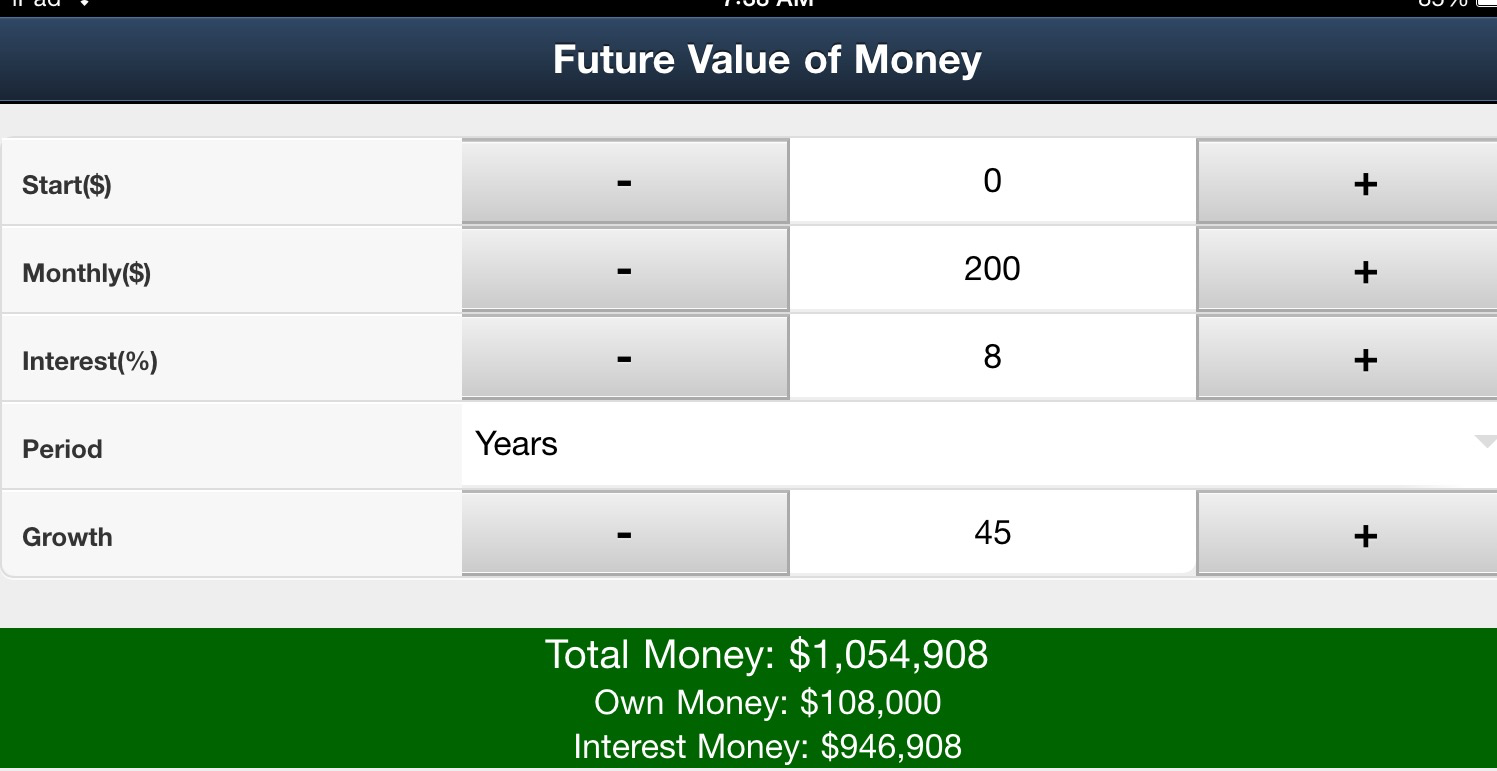Increase the Start($) amount
The width and height of the screenshot is (1497, 771).
1346,182
